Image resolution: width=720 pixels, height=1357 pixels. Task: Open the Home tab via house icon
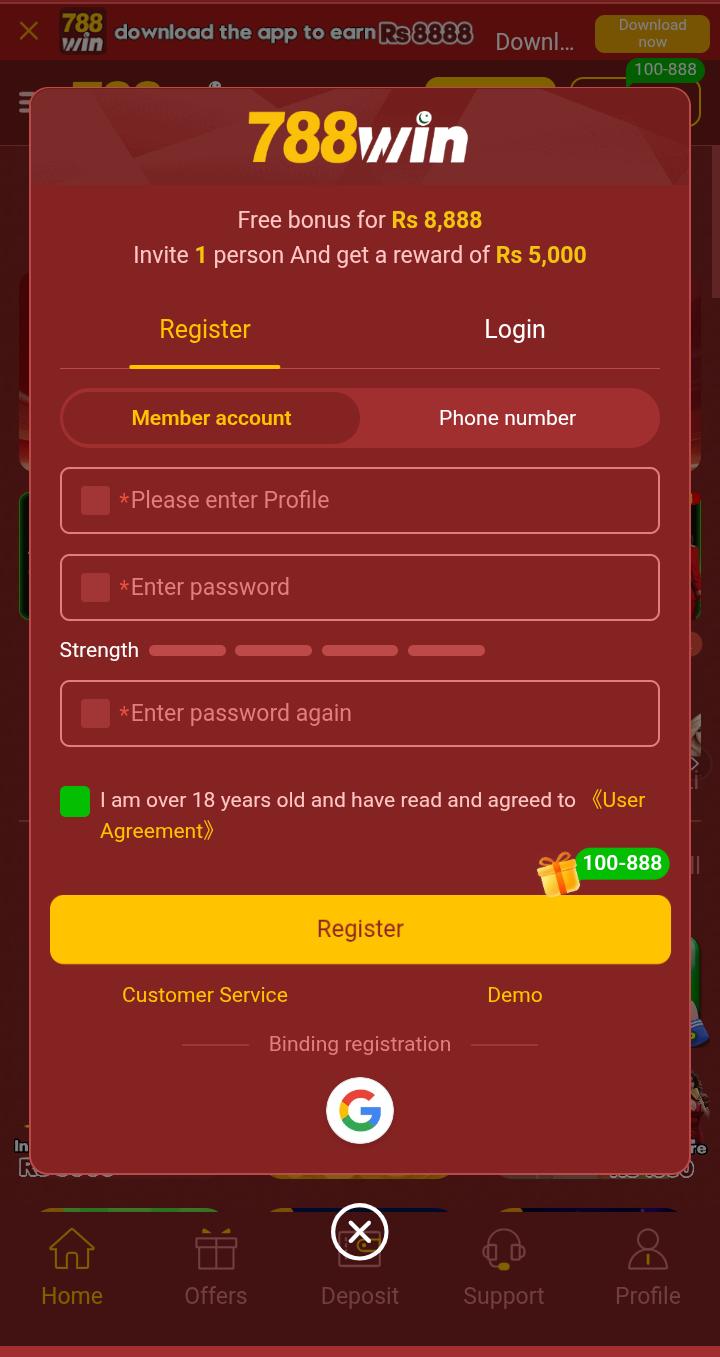[x=71, y=1248]
